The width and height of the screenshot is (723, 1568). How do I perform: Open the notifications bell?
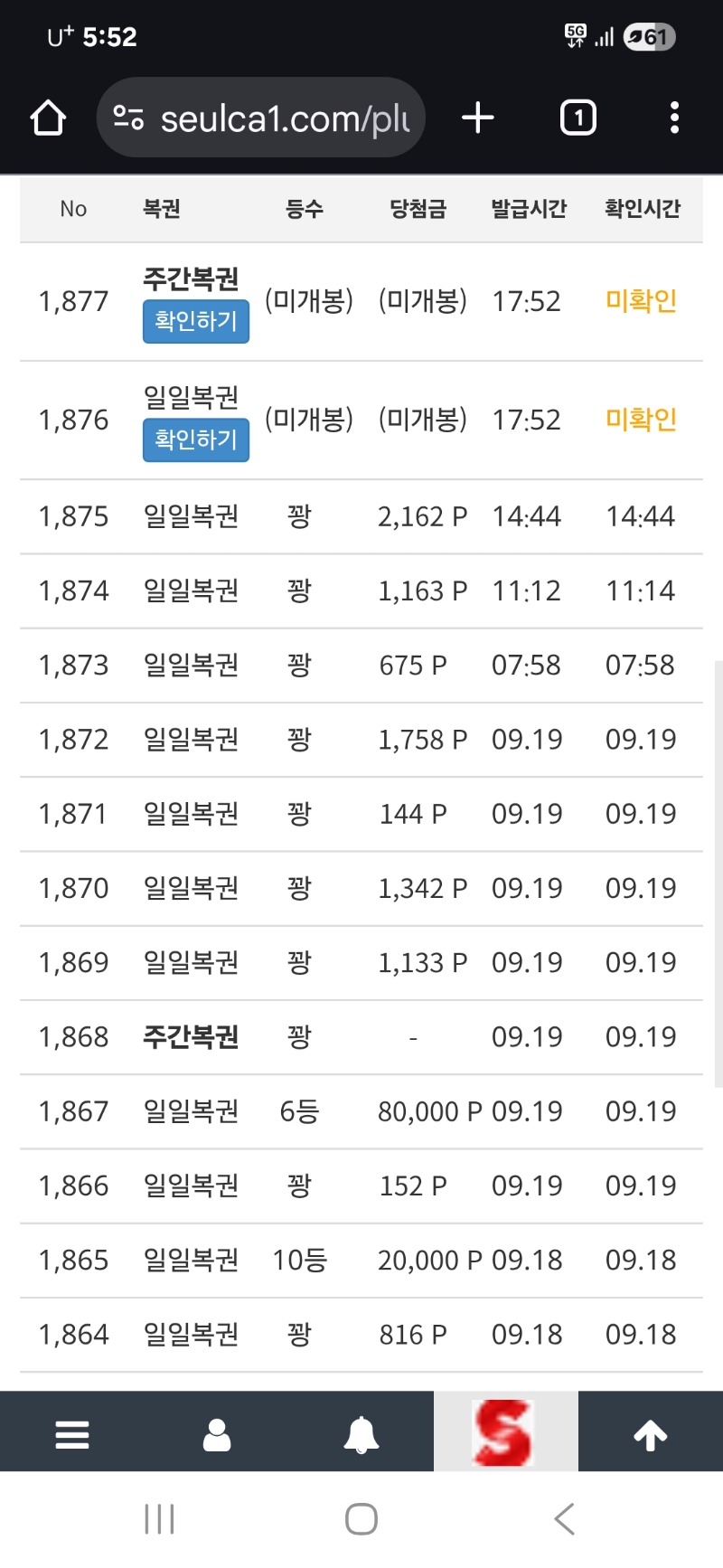click(x=361, y=1434)
